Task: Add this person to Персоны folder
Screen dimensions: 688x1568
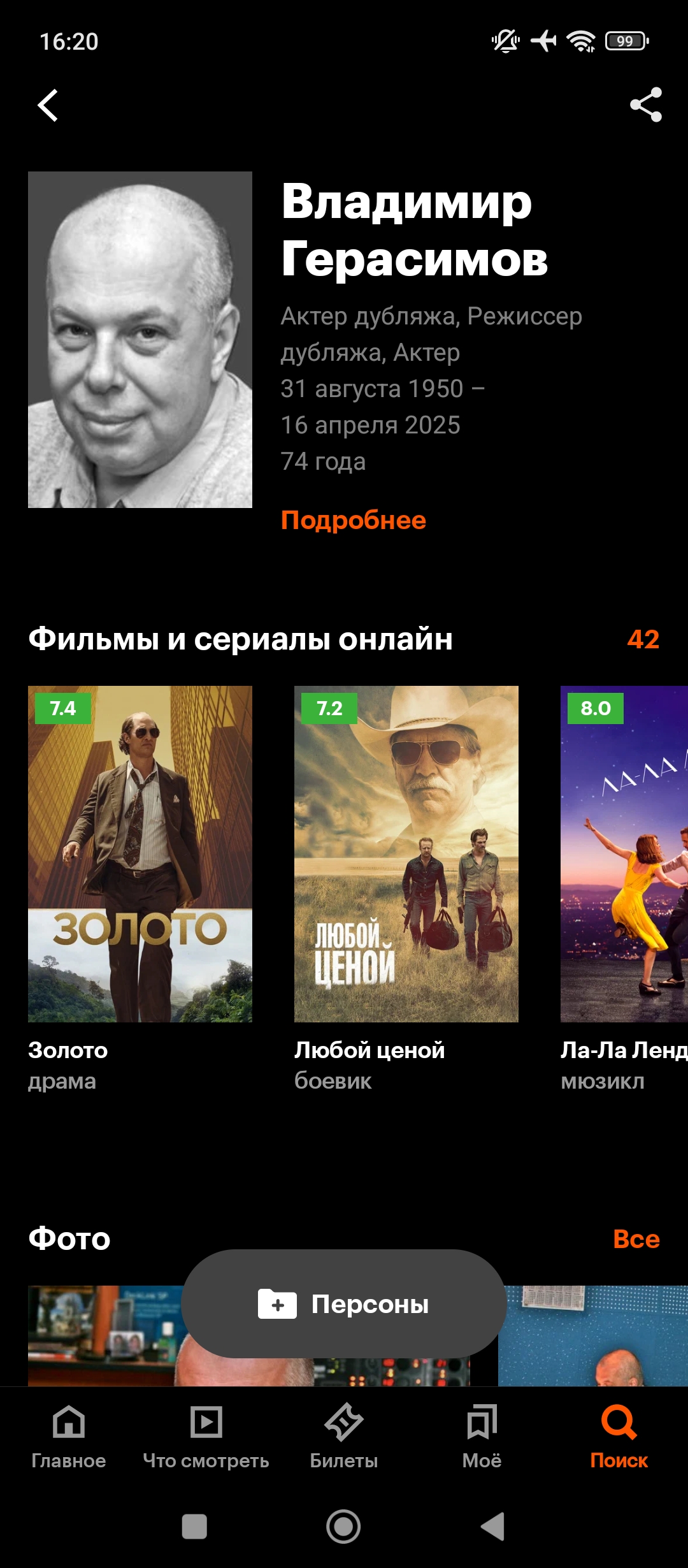Action: [344, 1304]
